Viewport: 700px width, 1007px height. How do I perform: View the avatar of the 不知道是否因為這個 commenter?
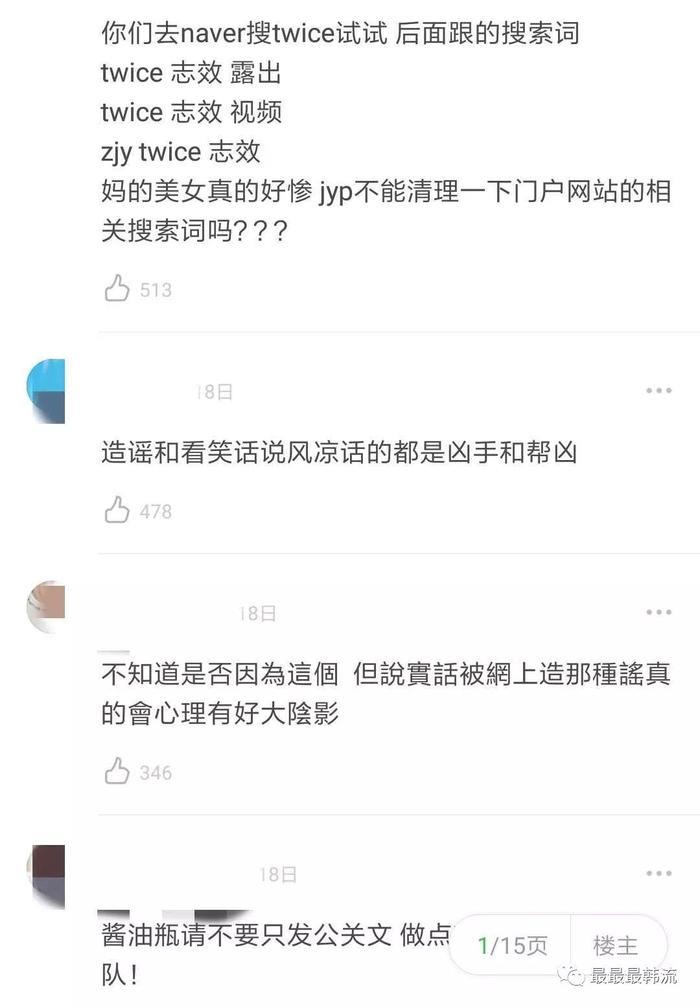46,607
